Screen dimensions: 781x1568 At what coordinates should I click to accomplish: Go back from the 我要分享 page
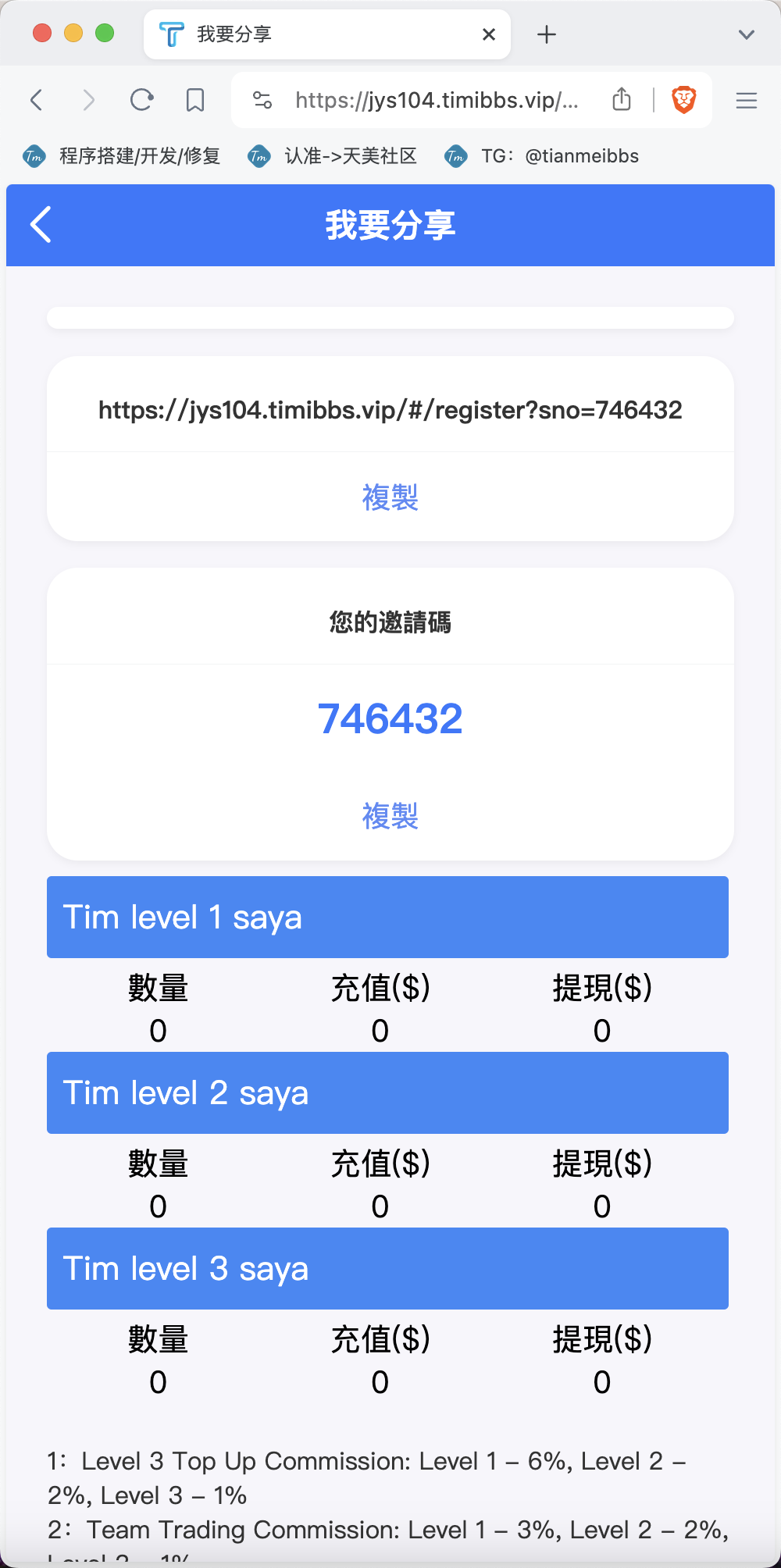[41, 225]
